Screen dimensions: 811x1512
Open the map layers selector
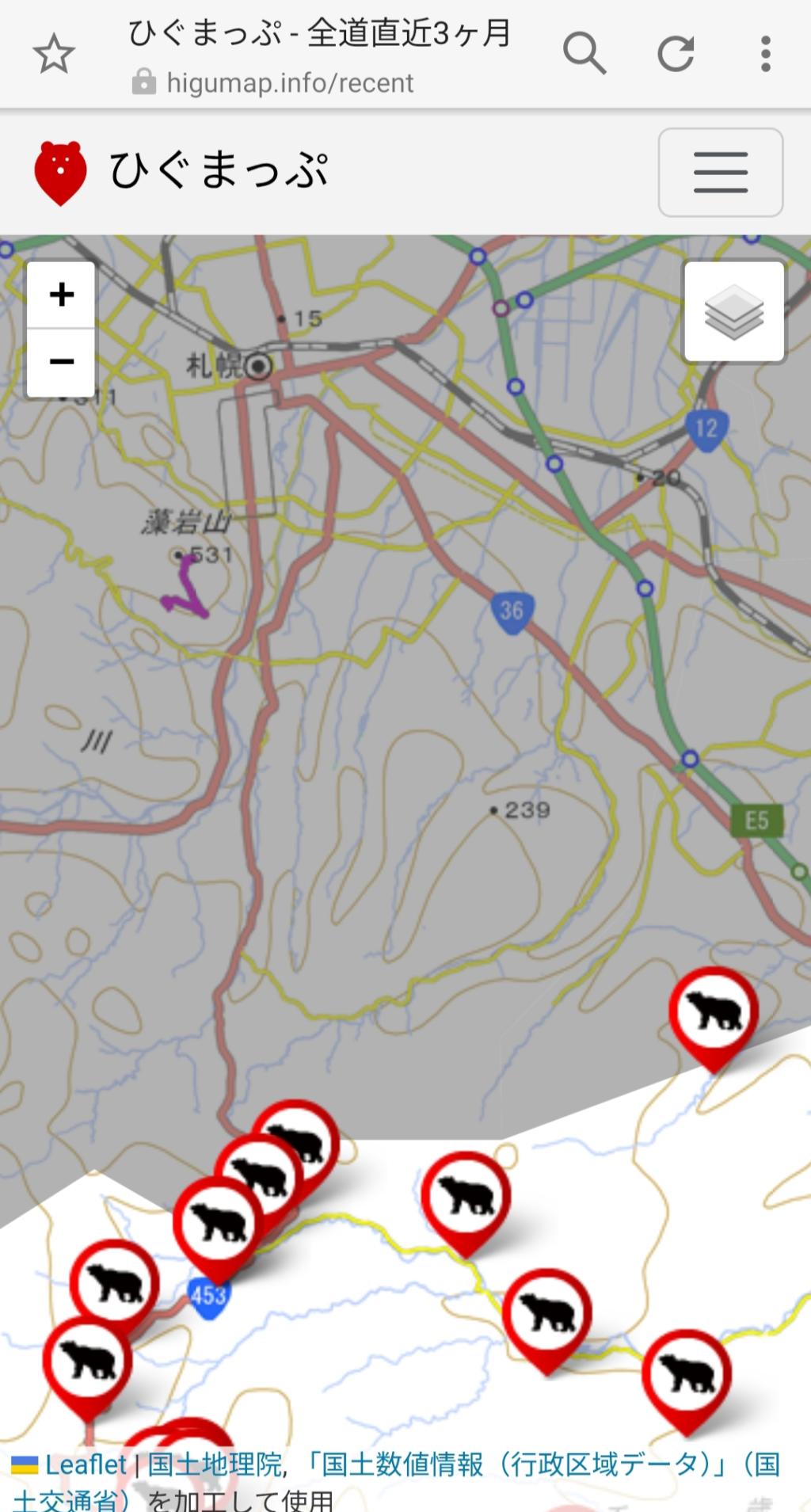(733, 312)
